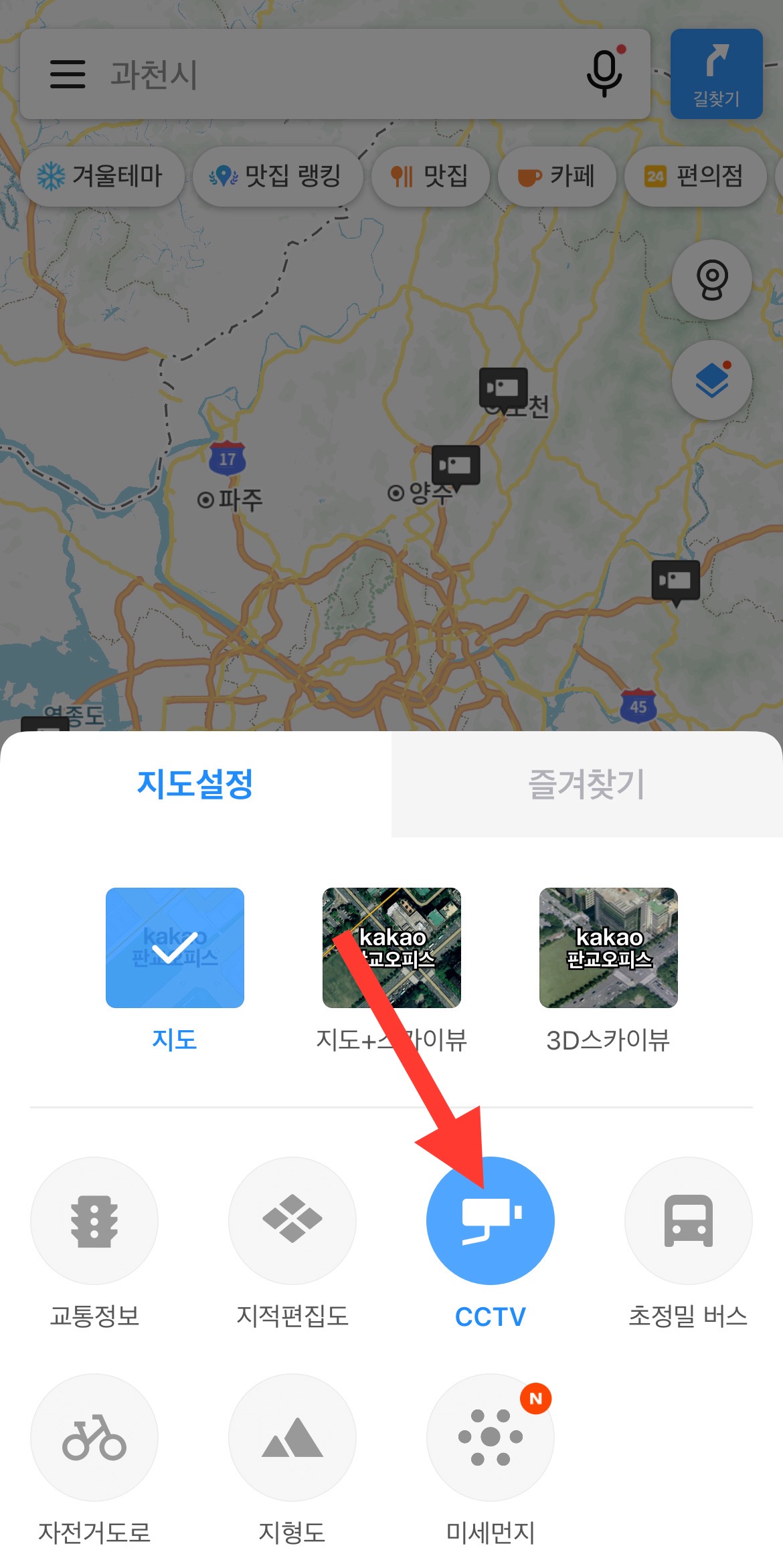Open 길찾기 route finding
This screenshot has width=783, height=1568.
[715, 72]
